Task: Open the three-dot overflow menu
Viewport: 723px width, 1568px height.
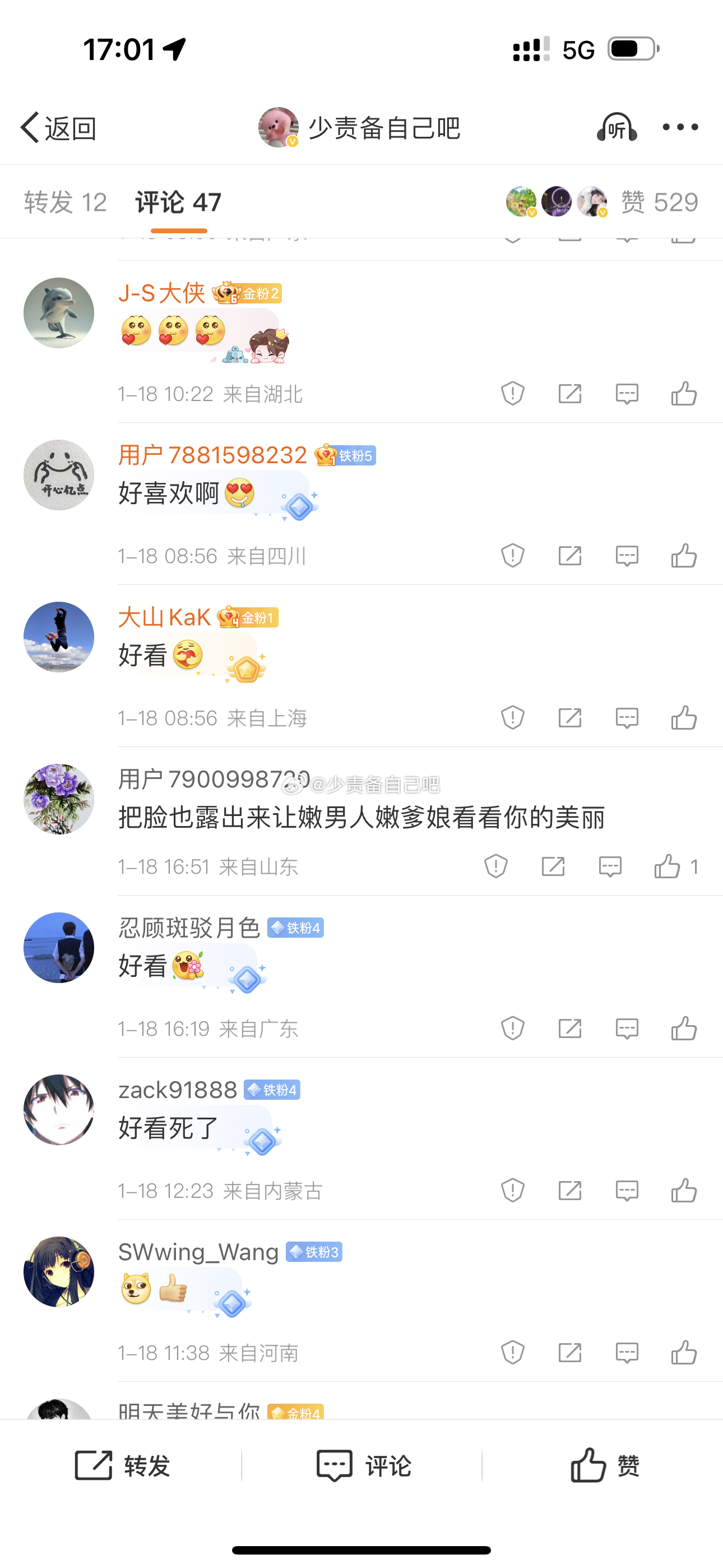Action: pyautogui.click(x=680, y=127)
